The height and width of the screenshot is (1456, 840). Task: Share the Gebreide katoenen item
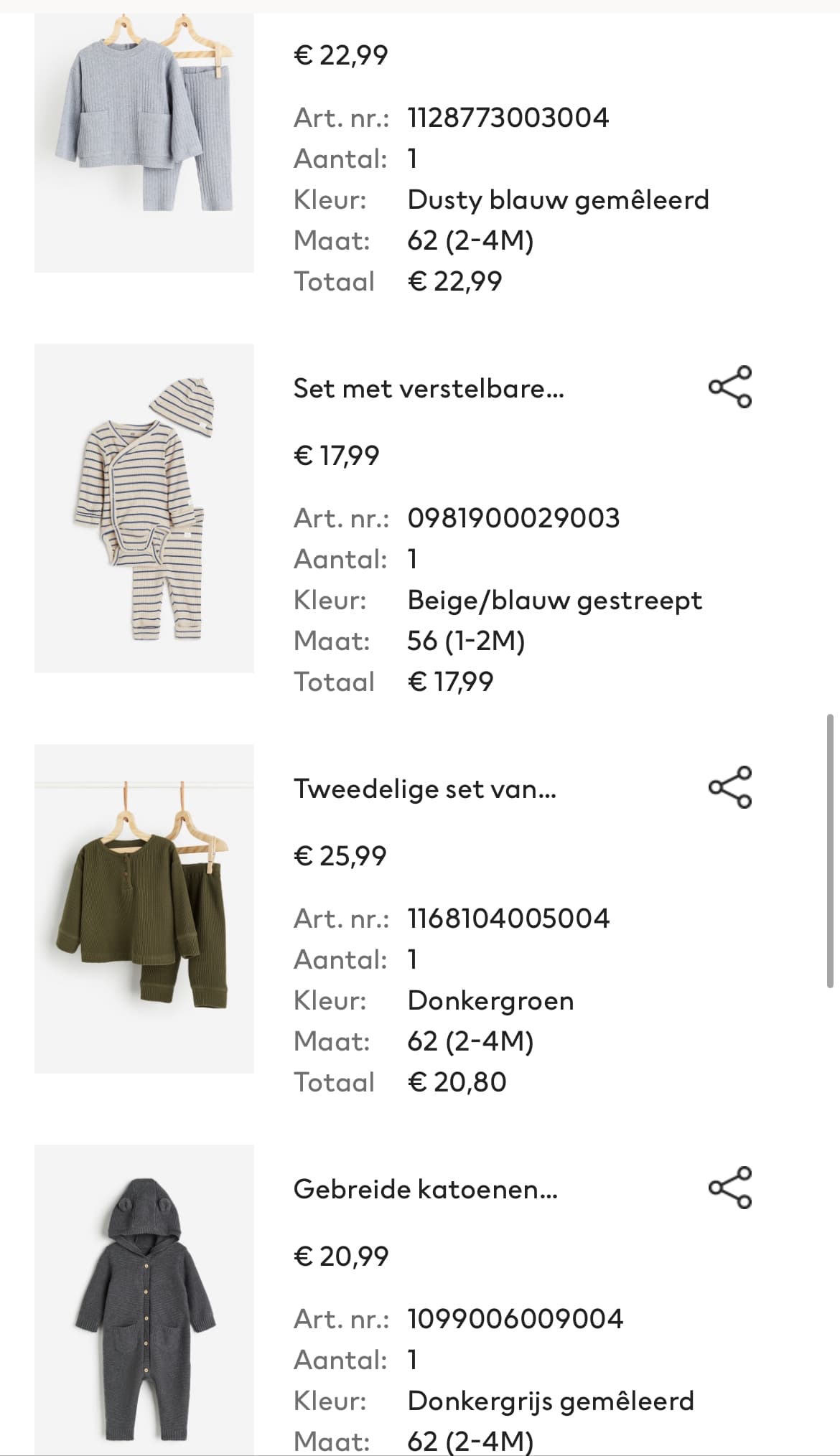coord(729,1188)
